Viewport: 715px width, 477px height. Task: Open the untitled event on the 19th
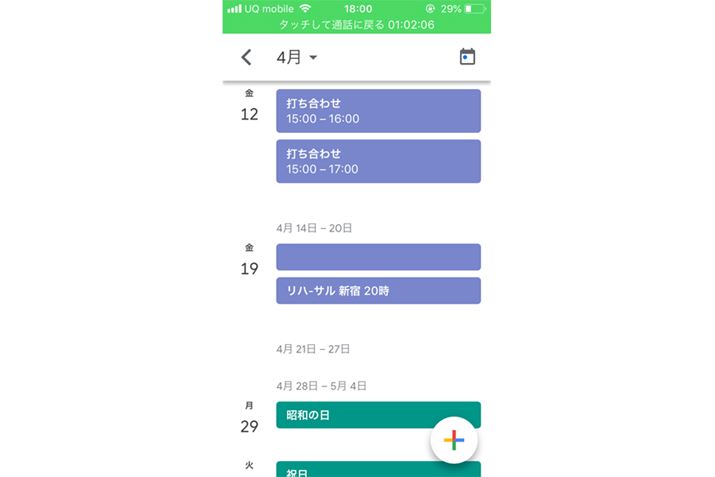click(378, 257)
